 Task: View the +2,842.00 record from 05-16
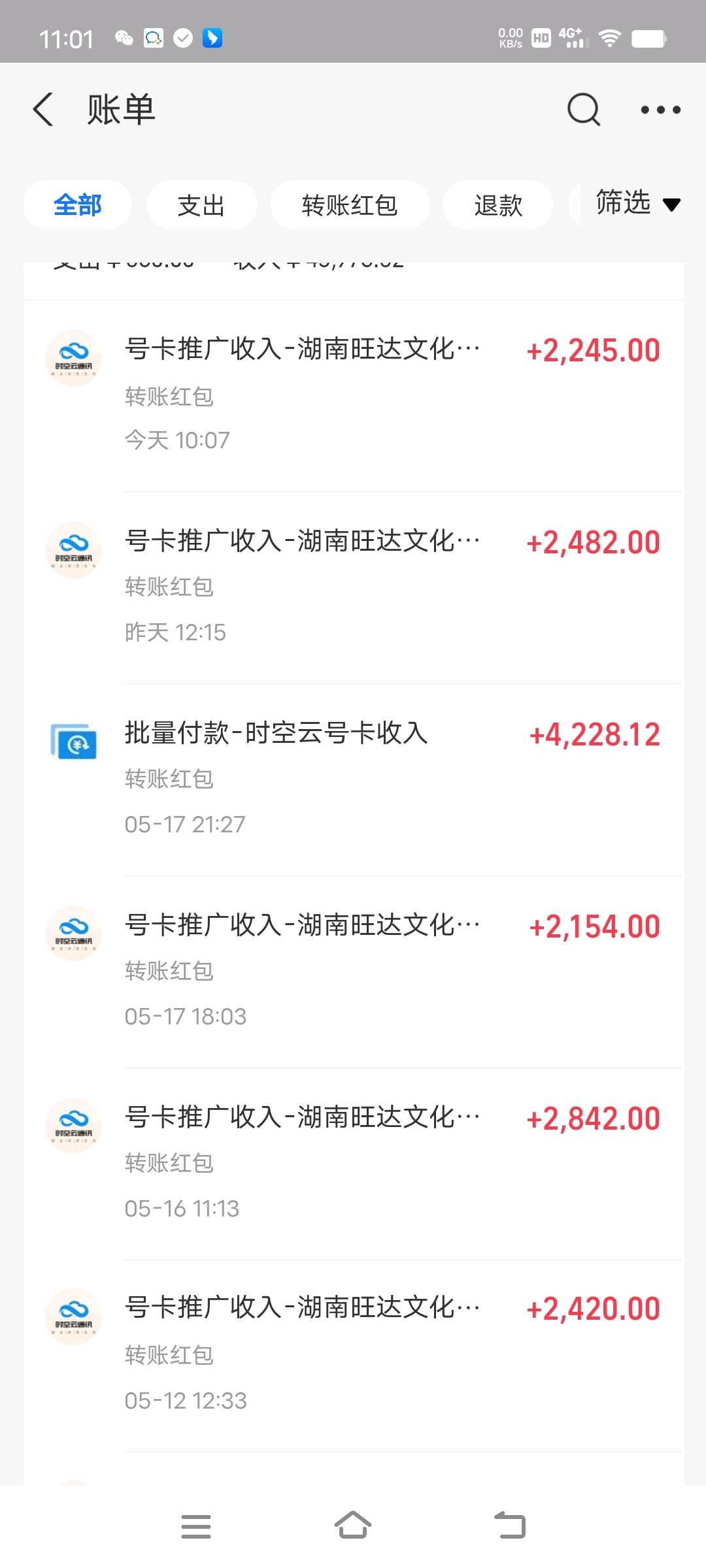(x=354, y=1164)
